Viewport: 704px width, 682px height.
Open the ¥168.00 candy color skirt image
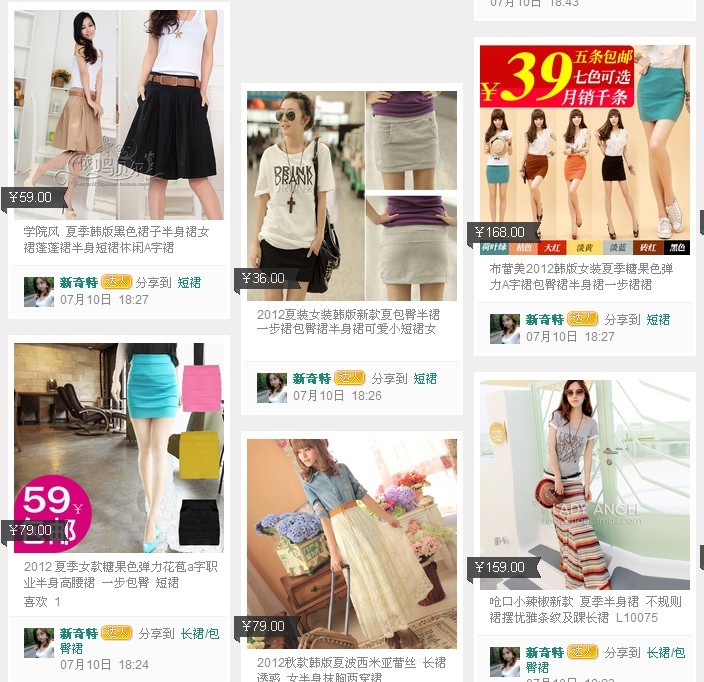584,150
